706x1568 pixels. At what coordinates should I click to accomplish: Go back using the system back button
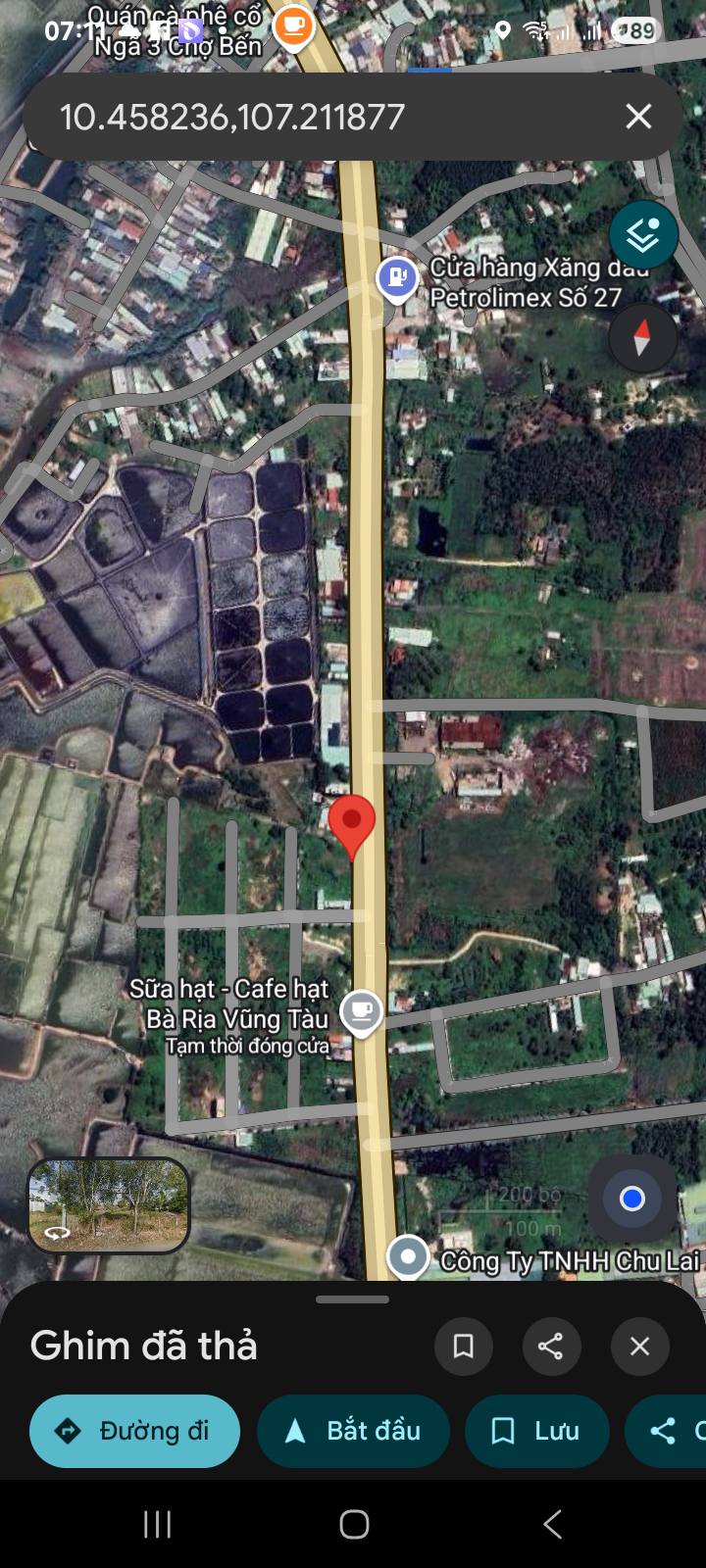pyautogui.click(x=552, y=1524)
